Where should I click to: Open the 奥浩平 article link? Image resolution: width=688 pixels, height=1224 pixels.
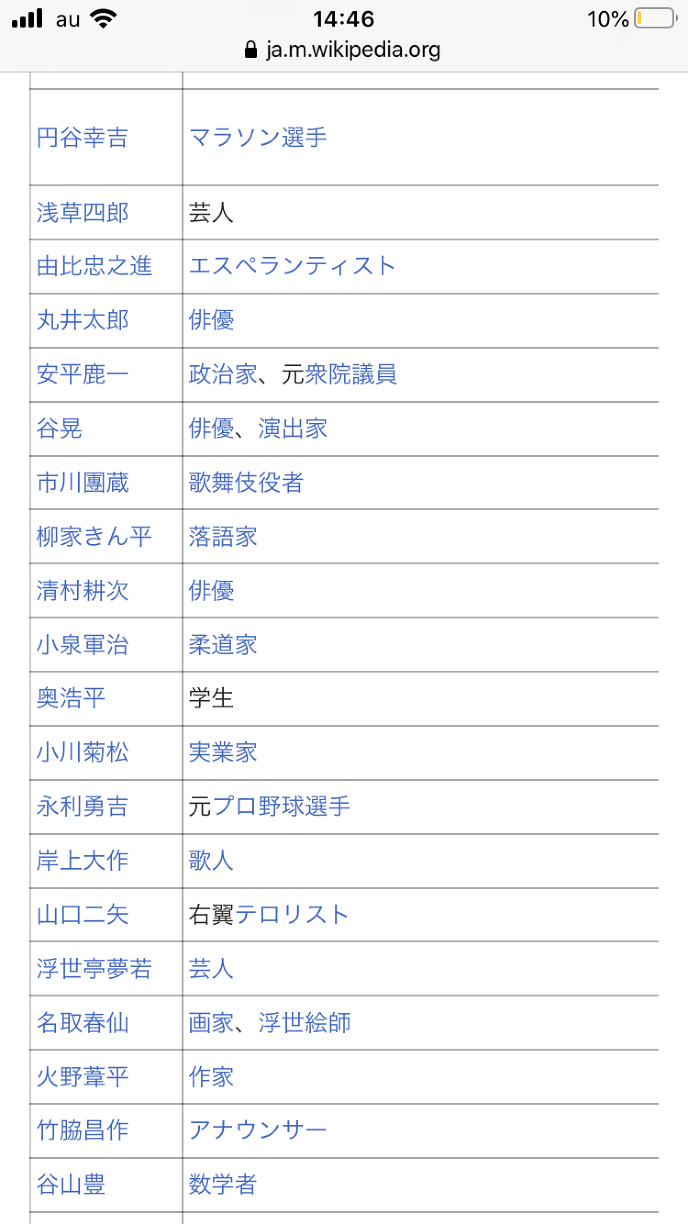[x=71, y=698]
